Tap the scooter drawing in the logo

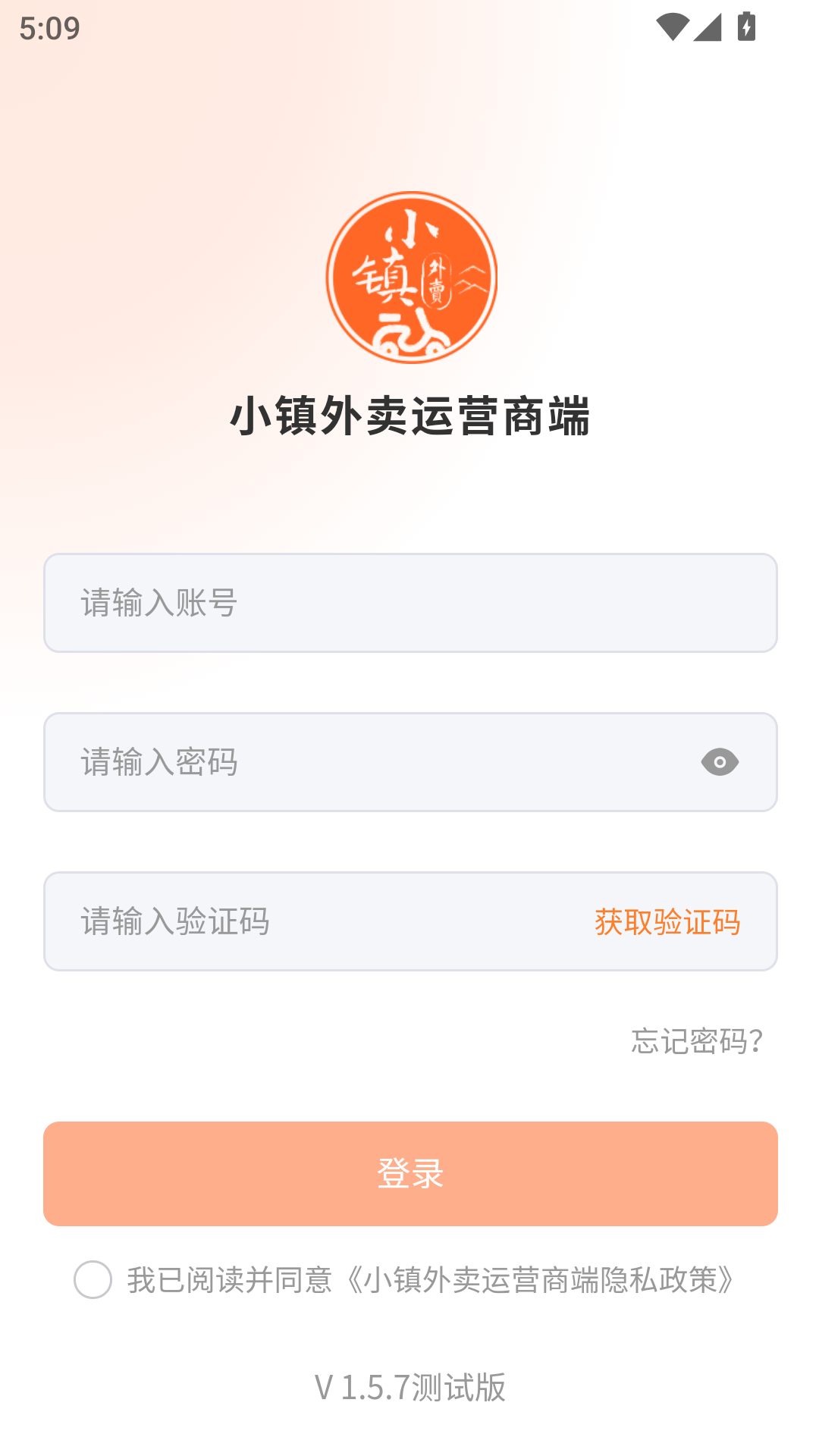pos(410,334)
